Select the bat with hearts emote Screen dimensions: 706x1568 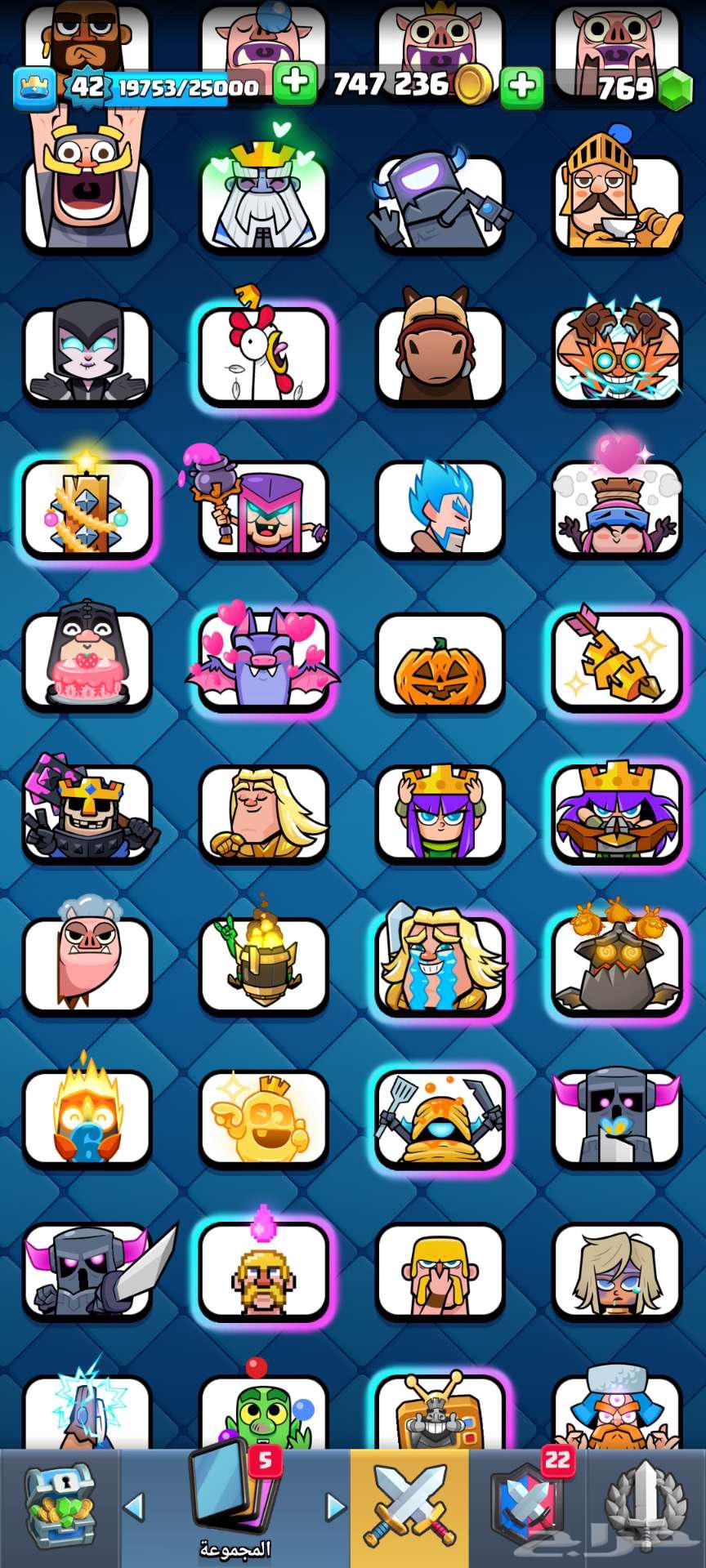(263, 661)
